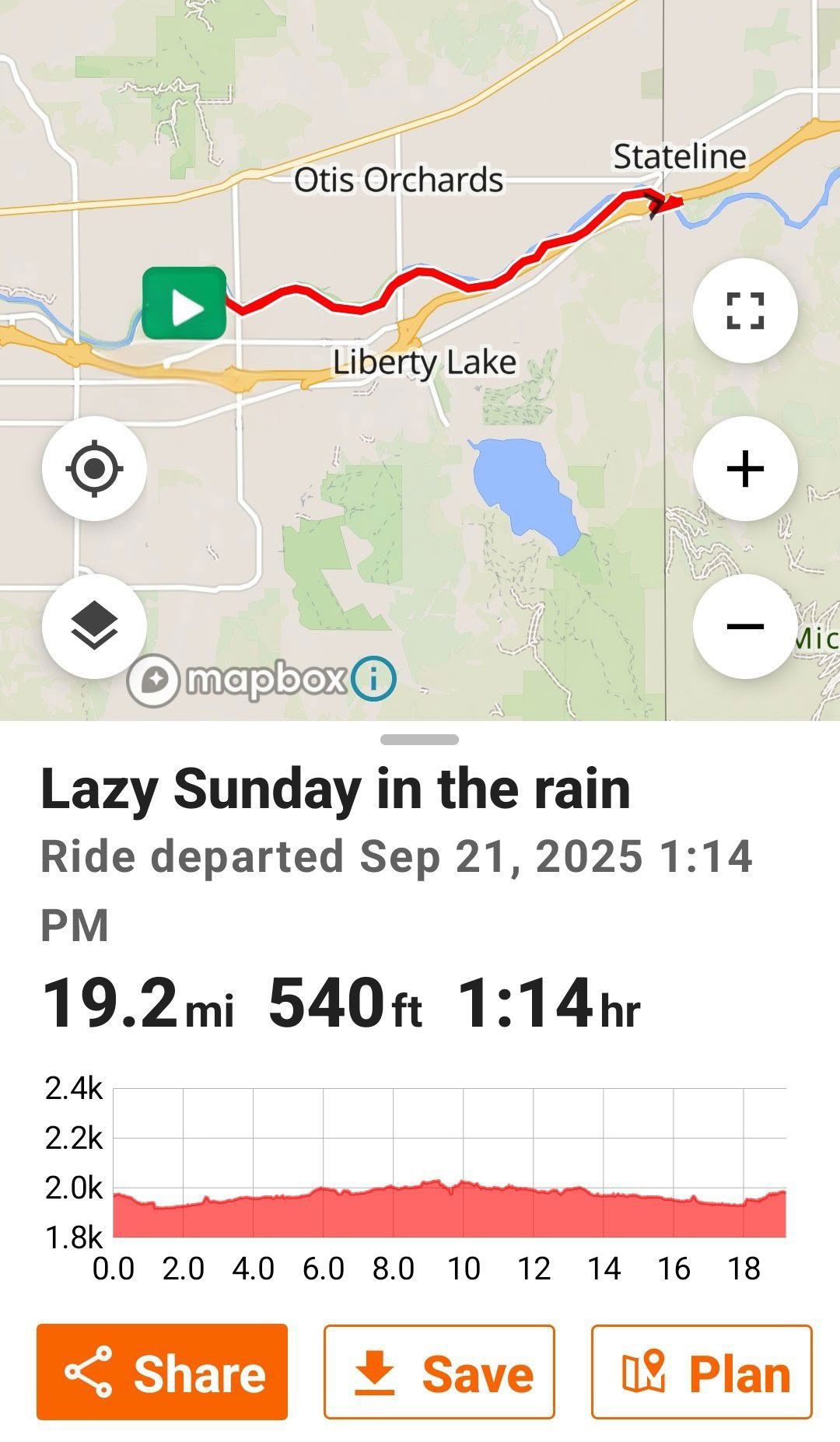Tap the Plan route button
The image size is (840, 1442).
[702, 1372]
